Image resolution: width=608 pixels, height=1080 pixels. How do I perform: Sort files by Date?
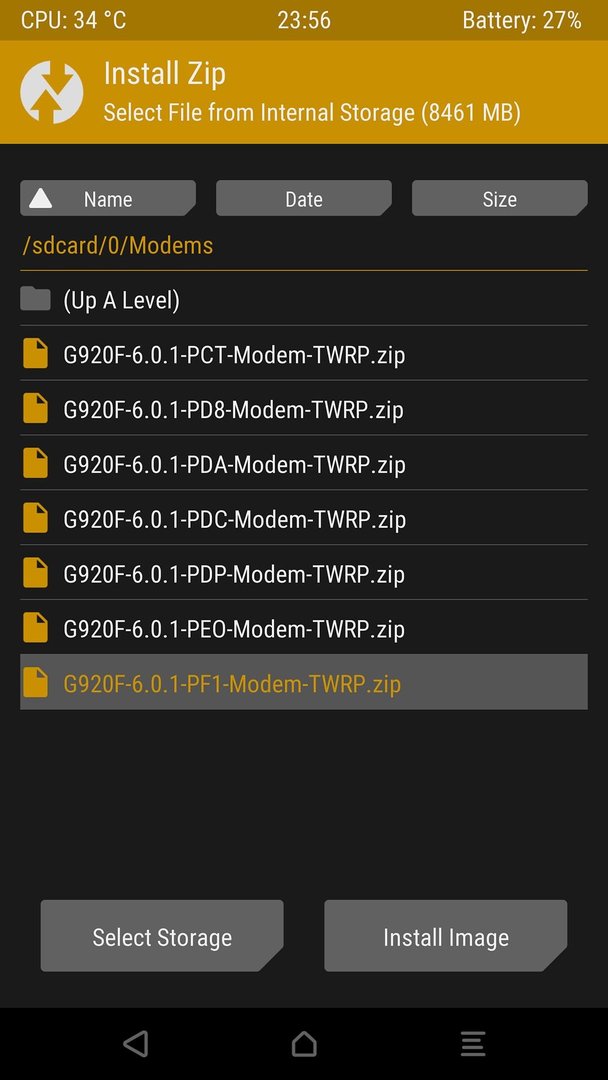(304, 198)
